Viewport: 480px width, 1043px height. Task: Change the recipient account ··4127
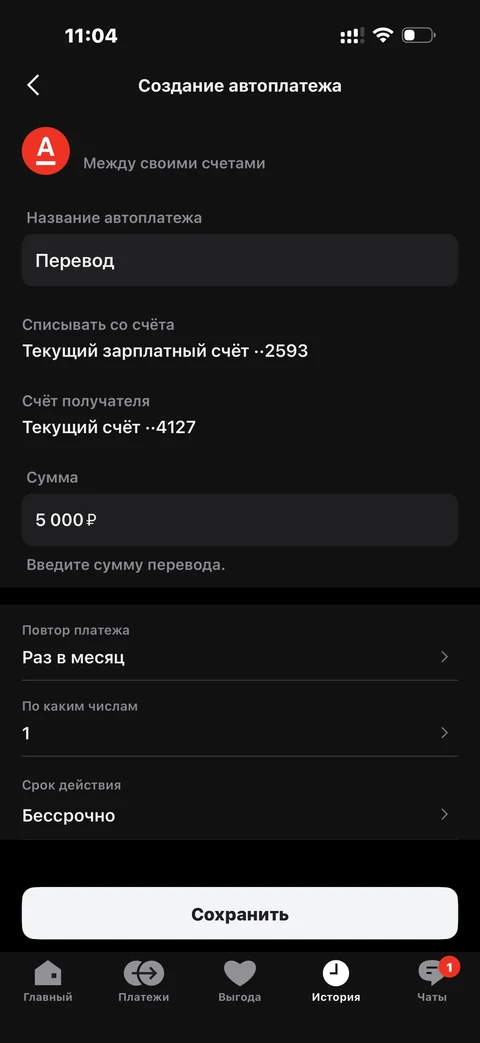109,427
